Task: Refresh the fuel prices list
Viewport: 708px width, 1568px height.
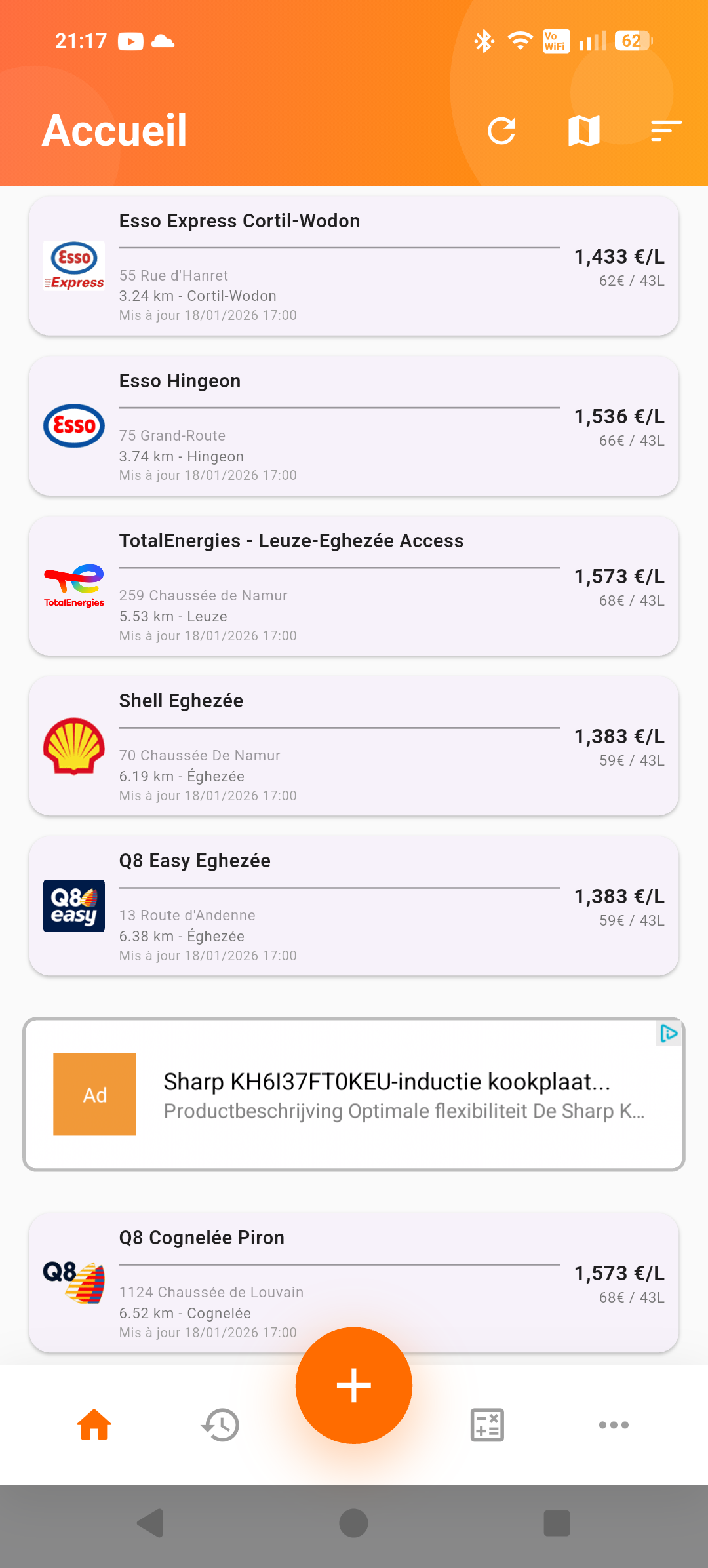Action: [503, 129]
